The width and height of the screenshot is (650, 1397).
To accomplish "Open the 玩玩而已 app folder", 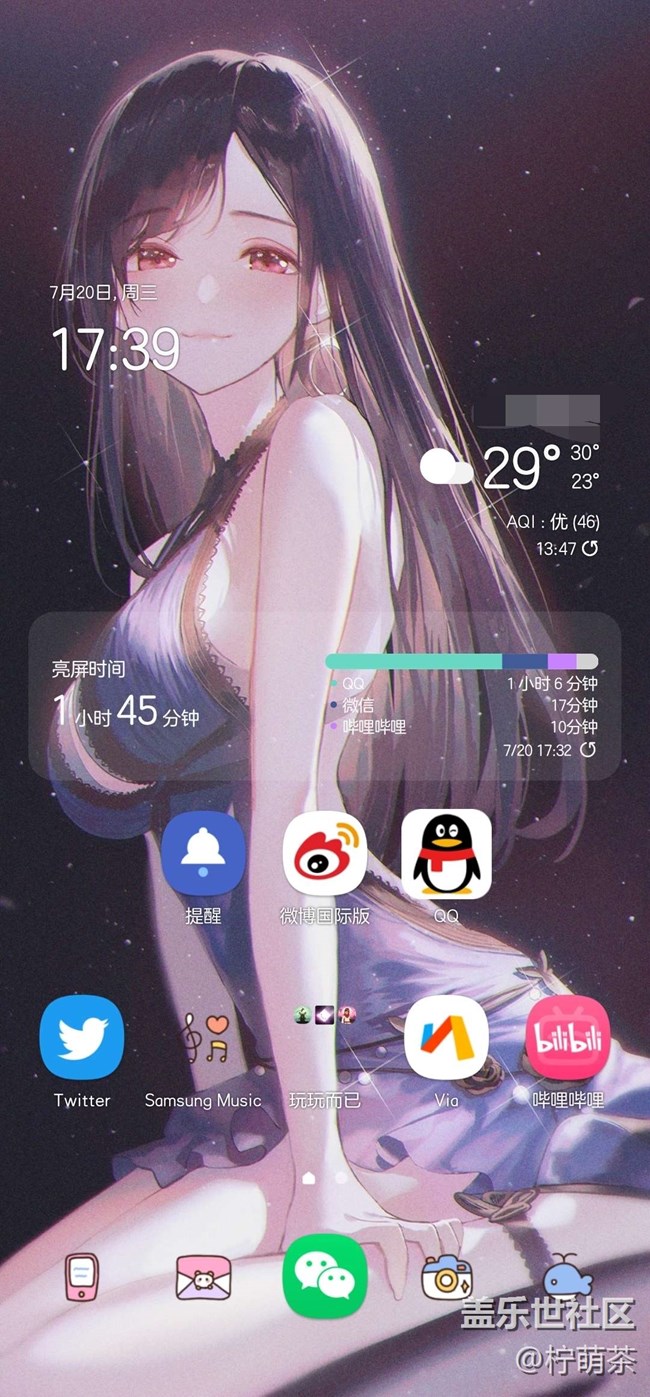I will pos(325,1038).
